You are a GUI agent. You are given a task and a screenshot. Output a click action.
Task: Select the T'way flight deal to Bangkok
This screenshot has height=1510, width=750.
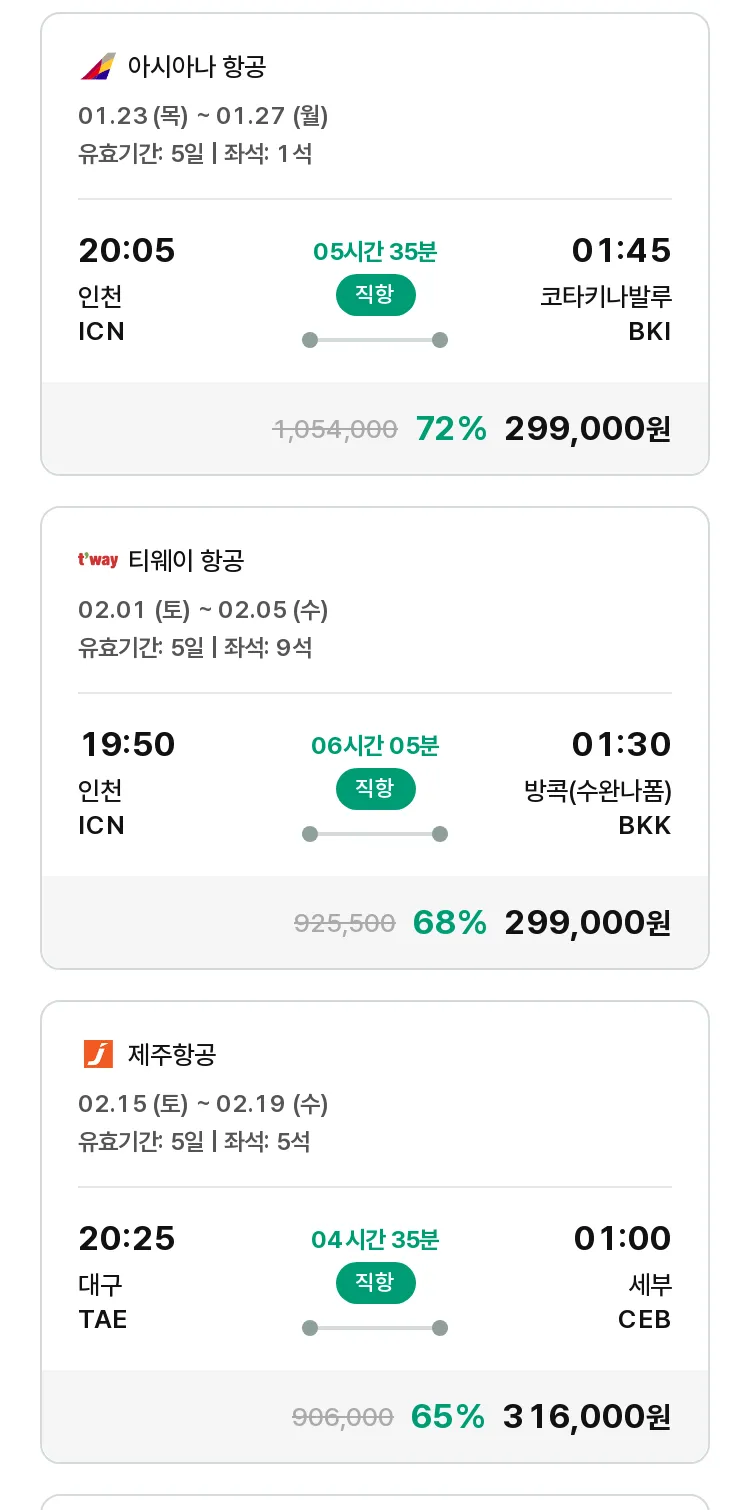(x=375, y=738)
